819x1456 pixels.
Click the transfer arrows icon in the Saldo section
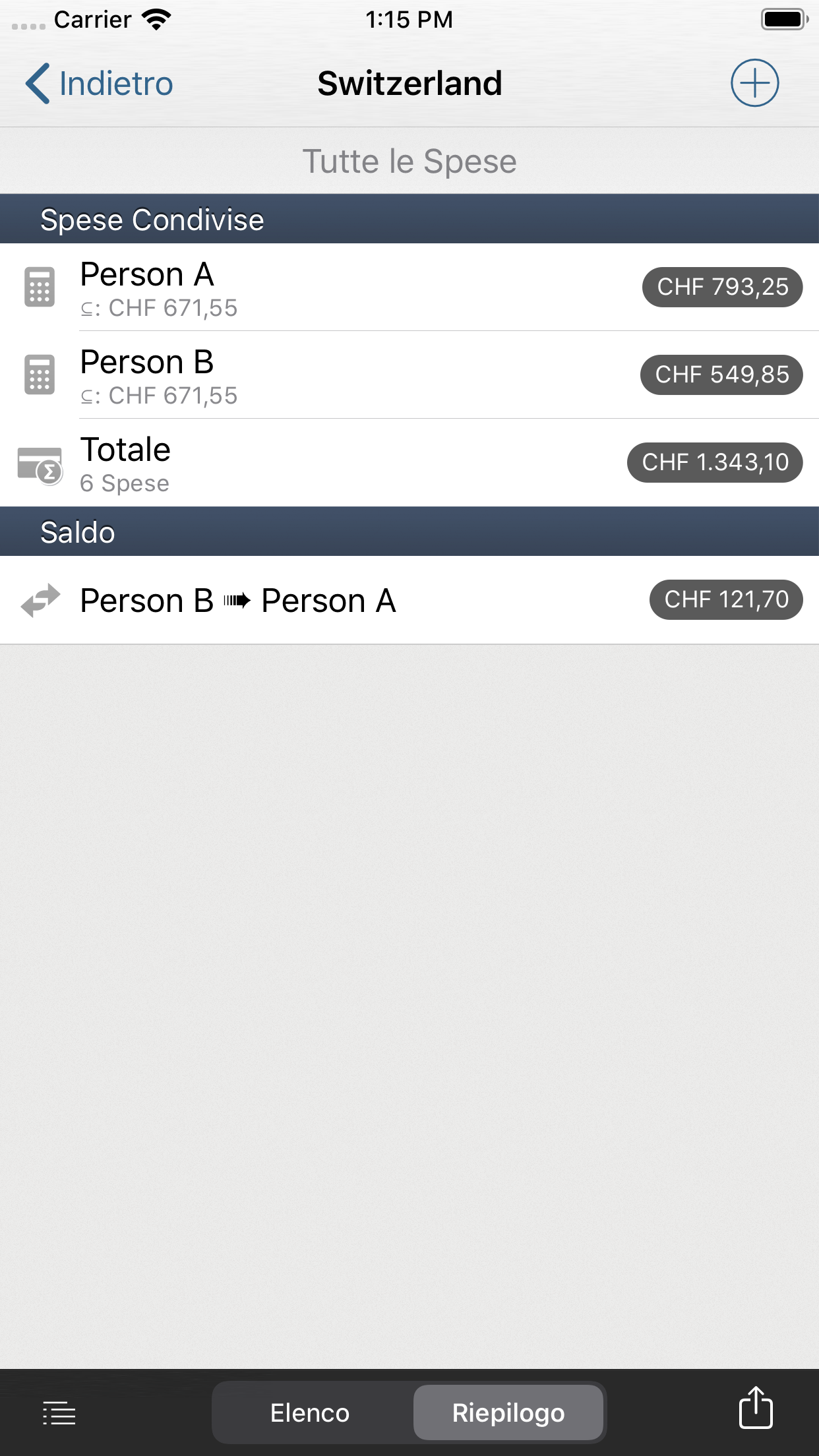click(x=40, y=599)
